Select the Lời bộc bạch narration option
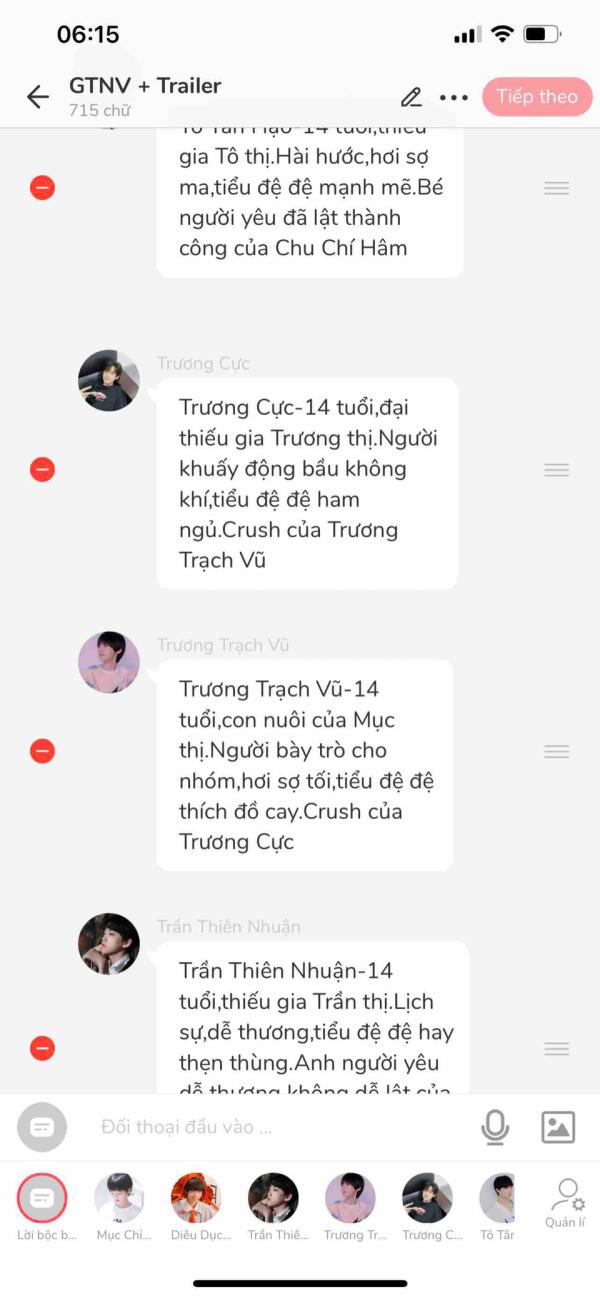Viewport: 600px width, 1299px height. click(42, 1199)
